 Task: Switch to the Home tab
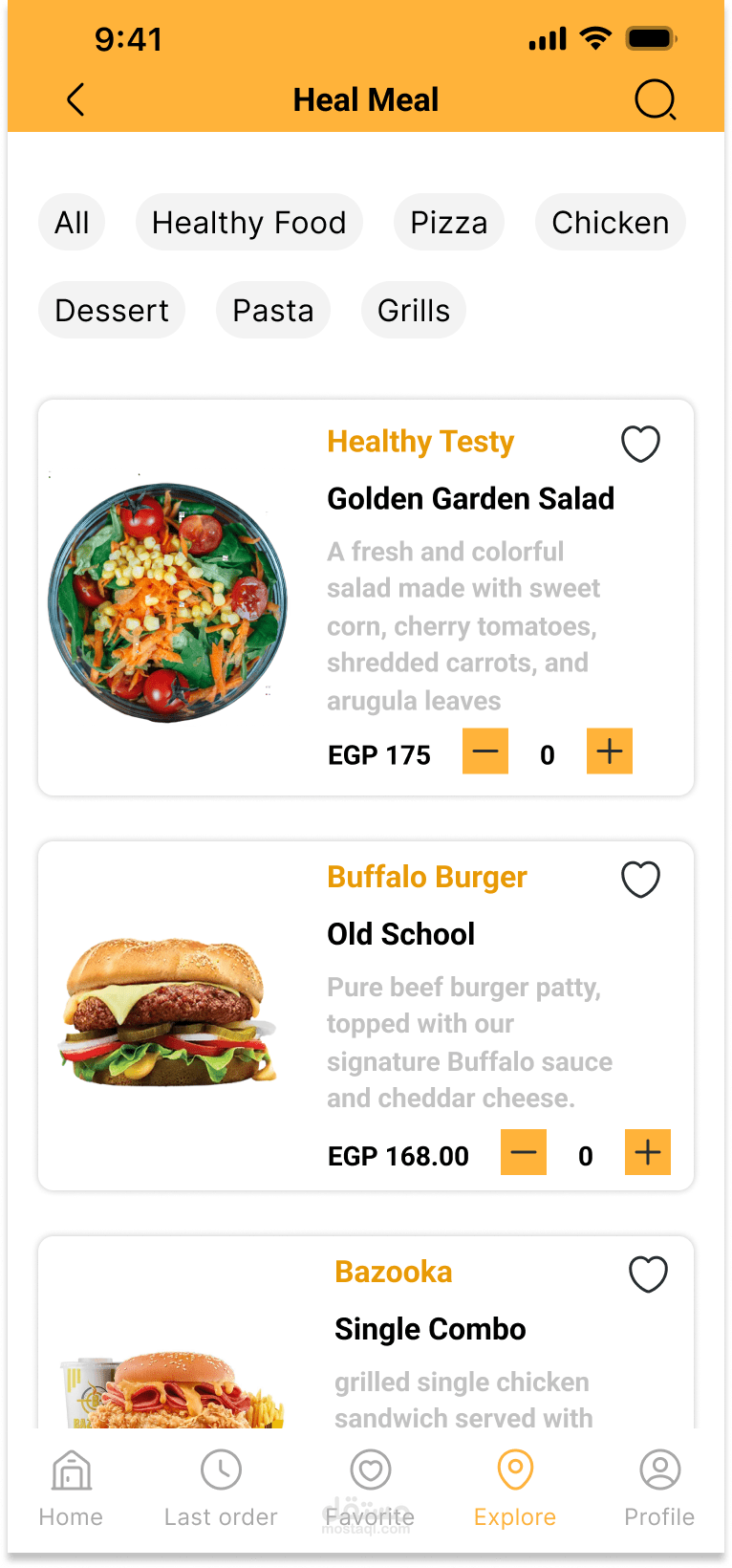coord(71,1488)
